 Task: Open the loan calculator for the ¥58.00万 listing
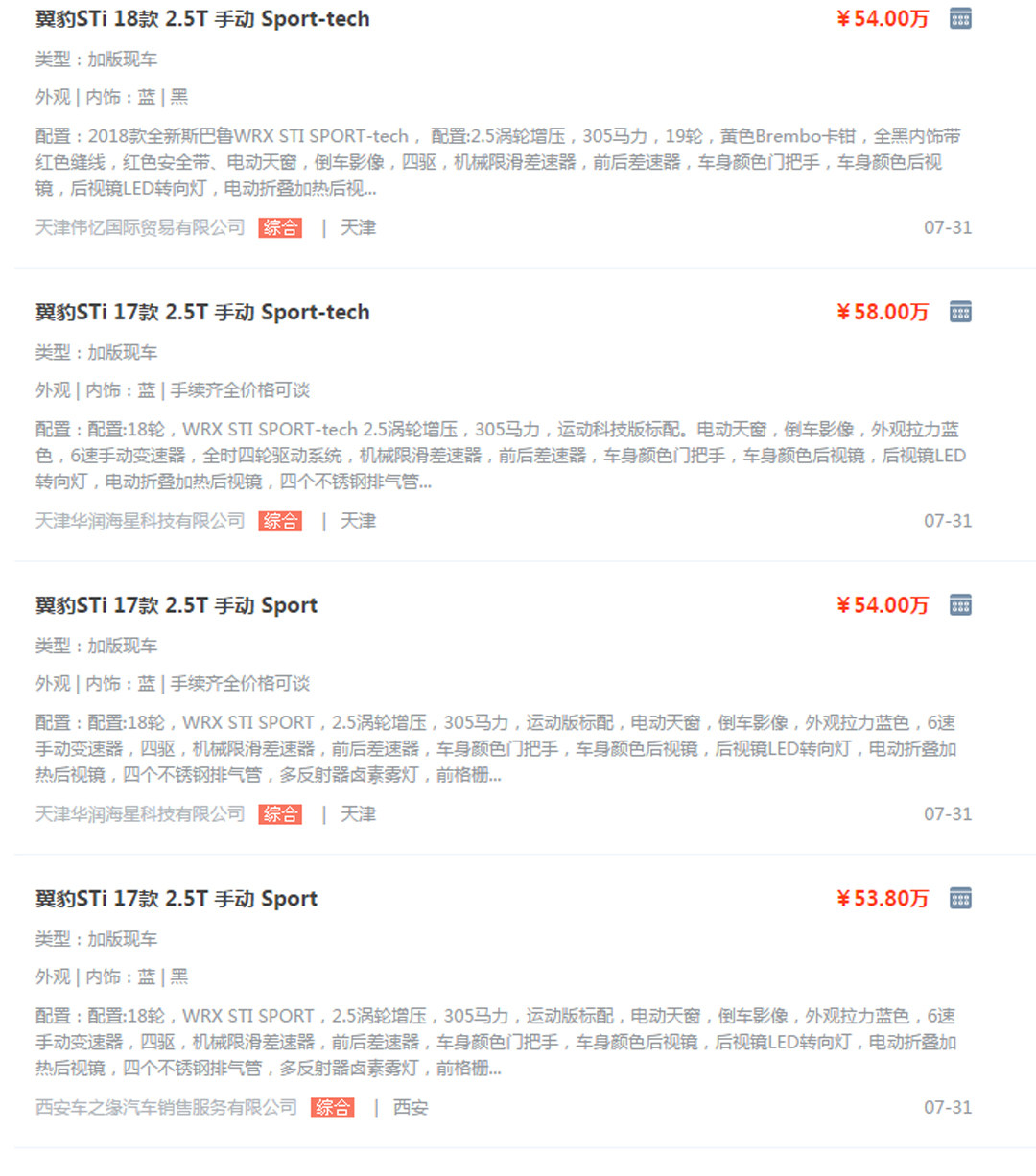(x=960, y=313)
